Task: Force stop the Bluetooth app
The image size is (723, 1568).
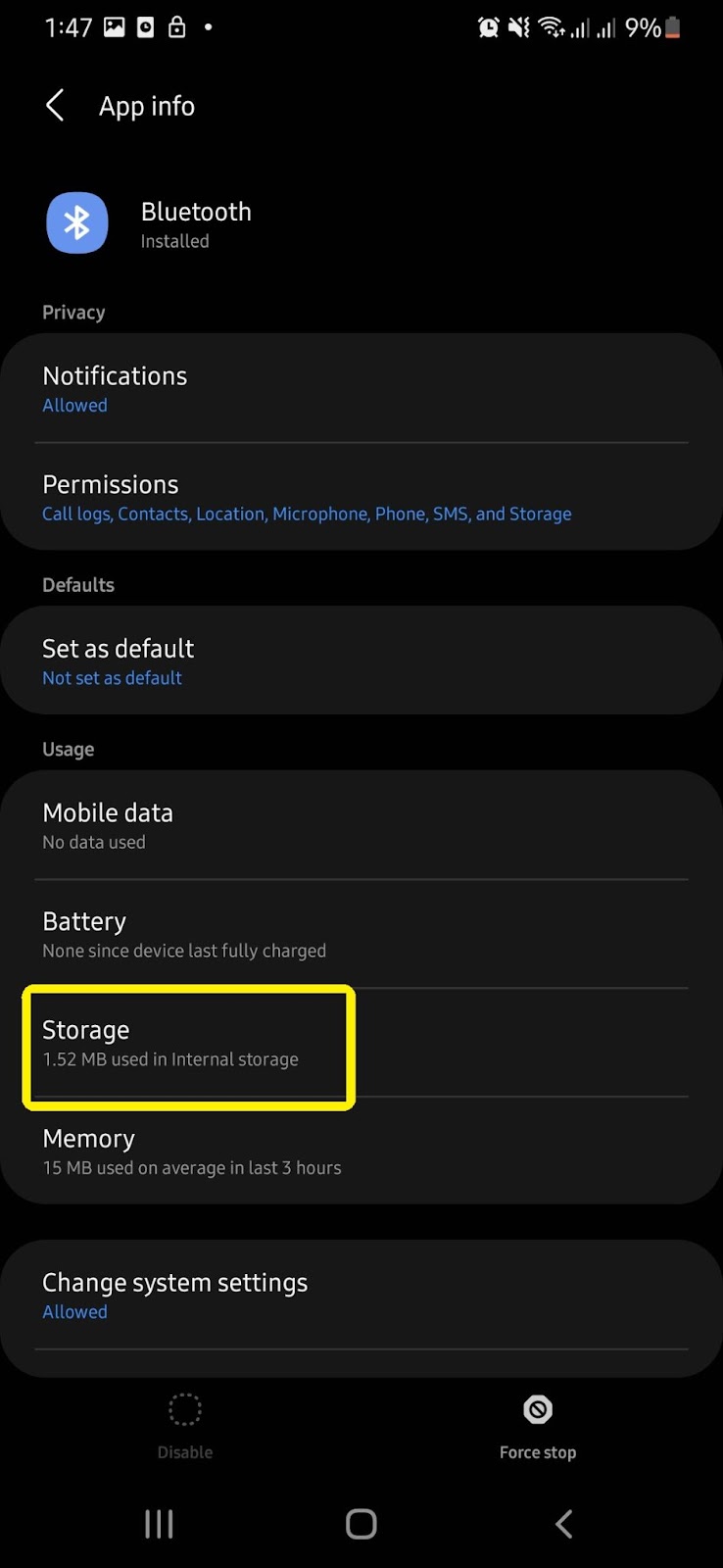Action: 538,1427
